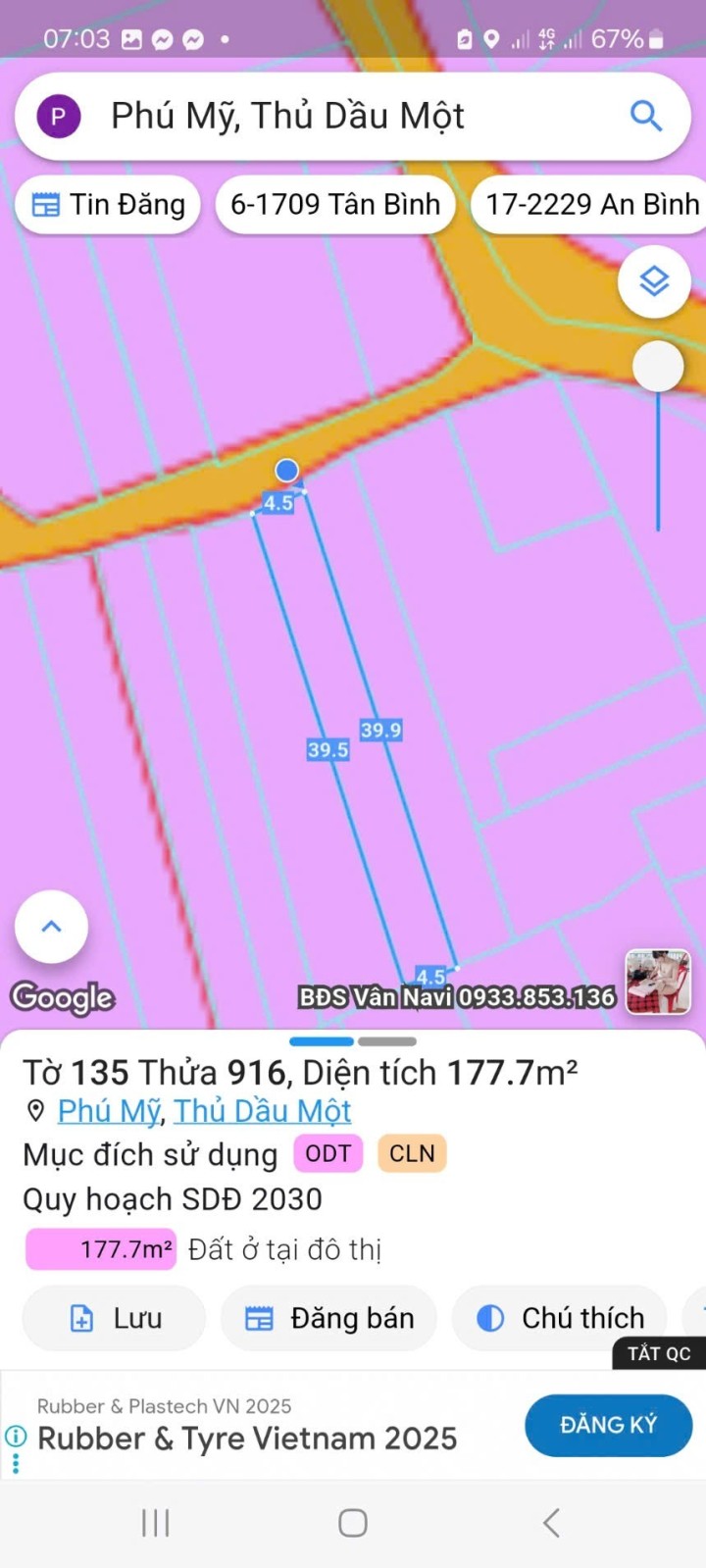Viewport: 706px width, 1568px height.
Task: Tap the ODT land use tag
Action: tap(328, 1153)
